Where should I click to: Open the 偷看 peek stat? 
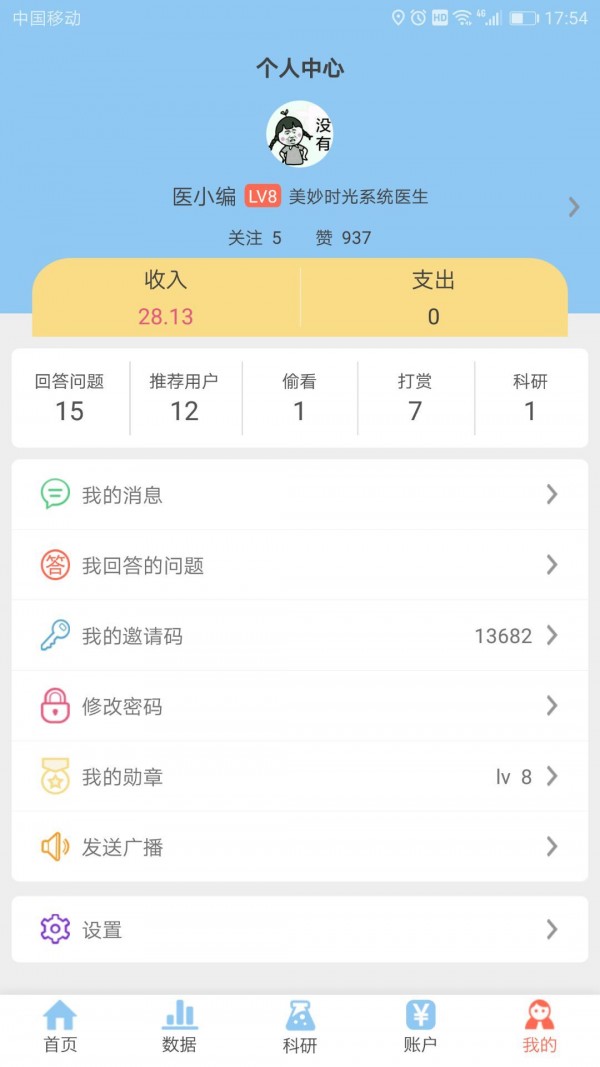pyautogui.click(x=299, y=398)
